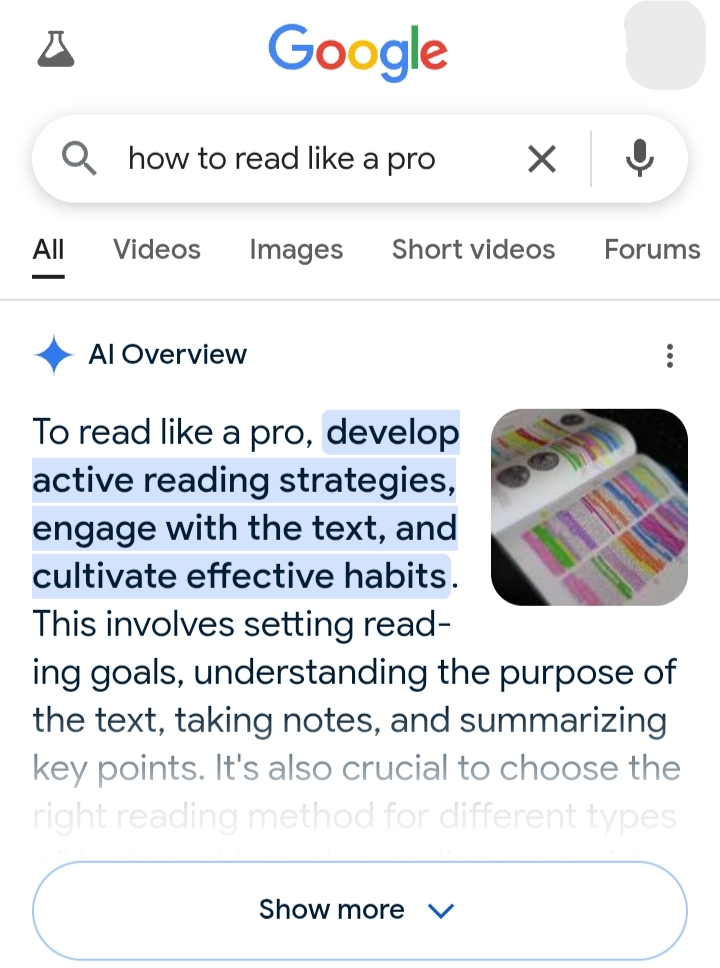Switch to the Videos tab
The height and width of the screenshot is (968, 720).
tap(156, 249)
